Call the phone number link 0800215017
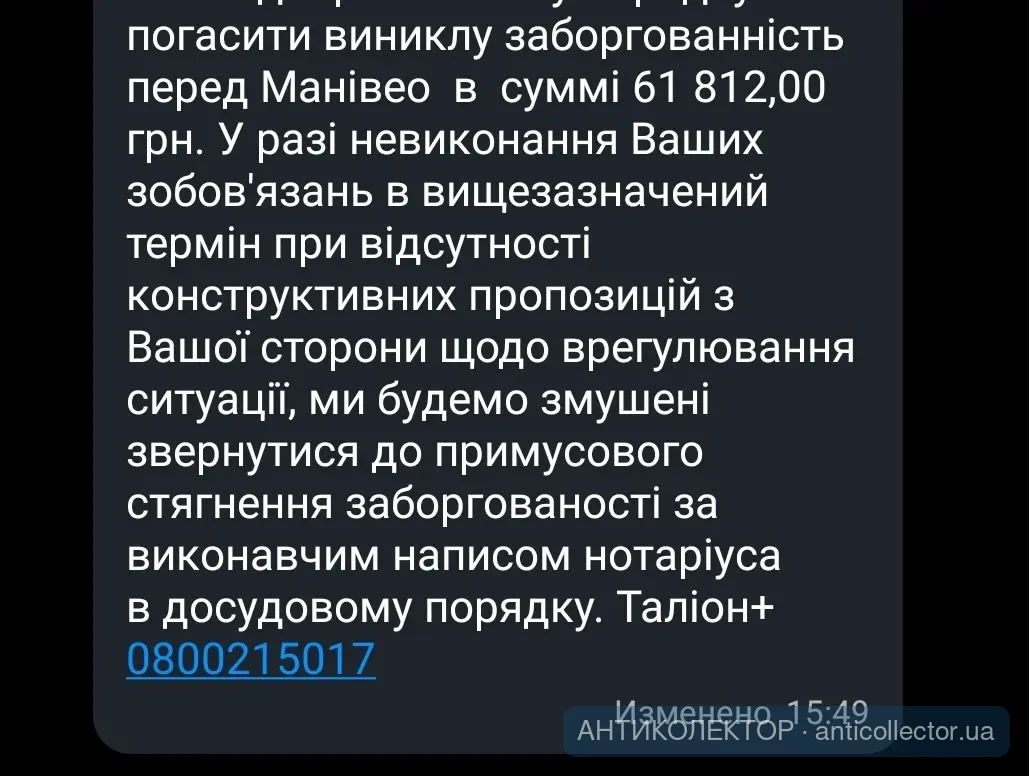The height and width of the screenshot is (776, 1029). tap(251, 659)
